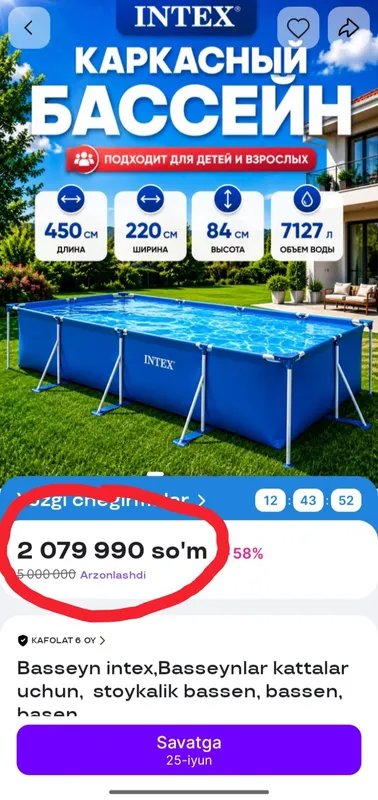Open the pool product image full screen
This screenshot has width=378, height=800.
189,240
